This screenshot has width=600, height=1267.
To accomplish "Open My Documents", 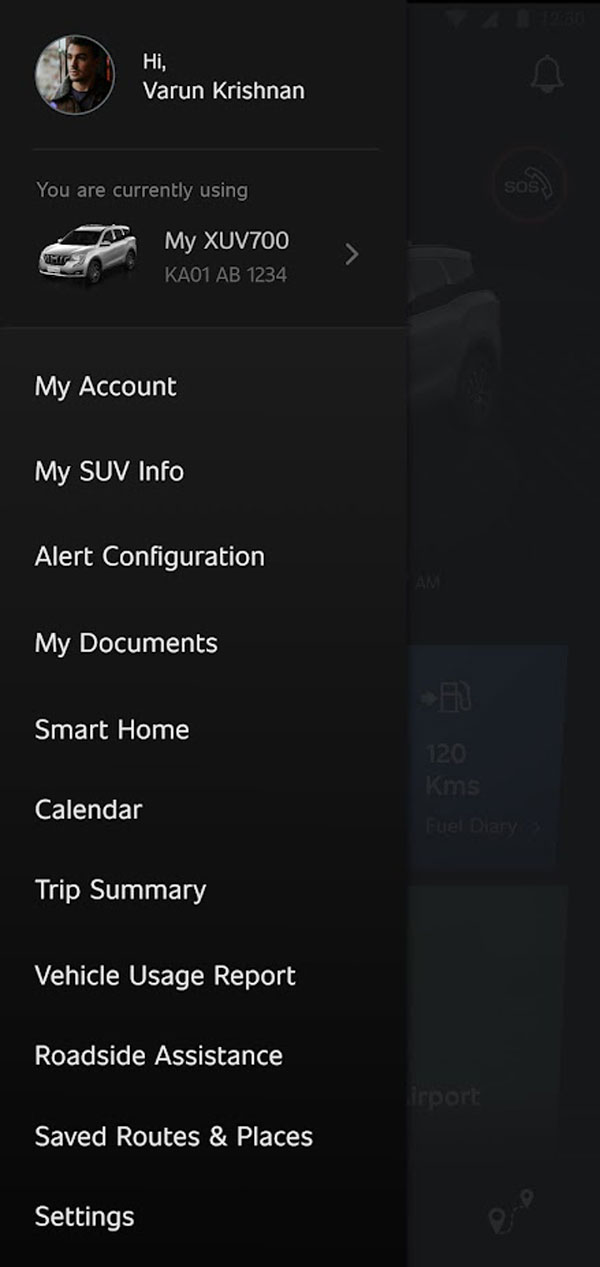I will pos(126,643).
